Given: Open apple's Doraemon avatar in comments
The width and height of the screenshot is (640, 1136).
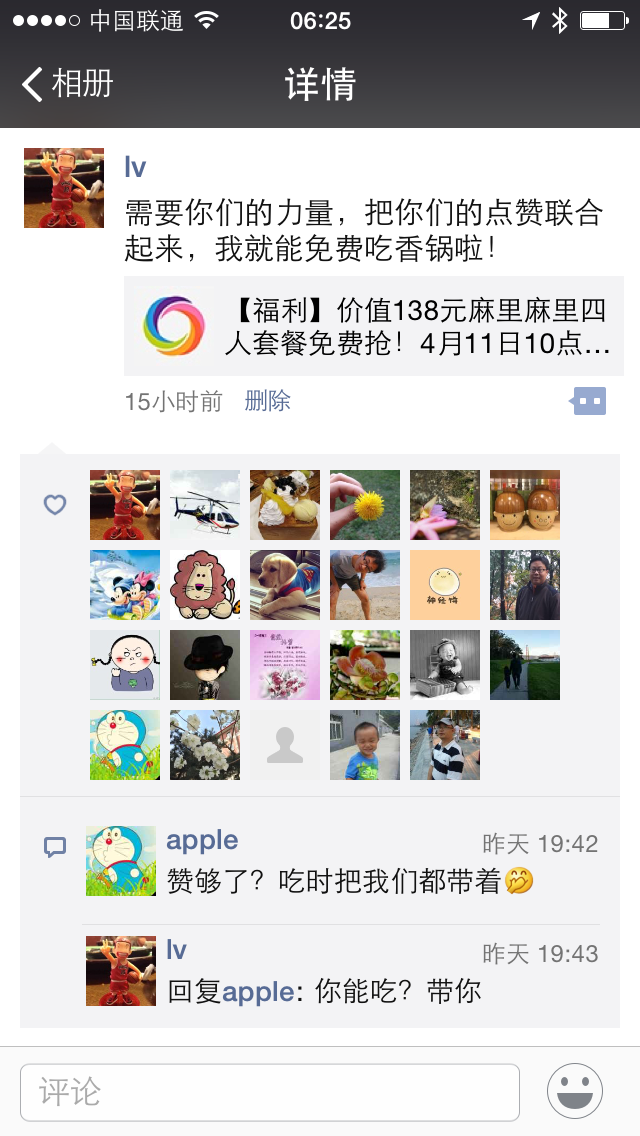Looking at the screenshot, I should click(121, 860).
